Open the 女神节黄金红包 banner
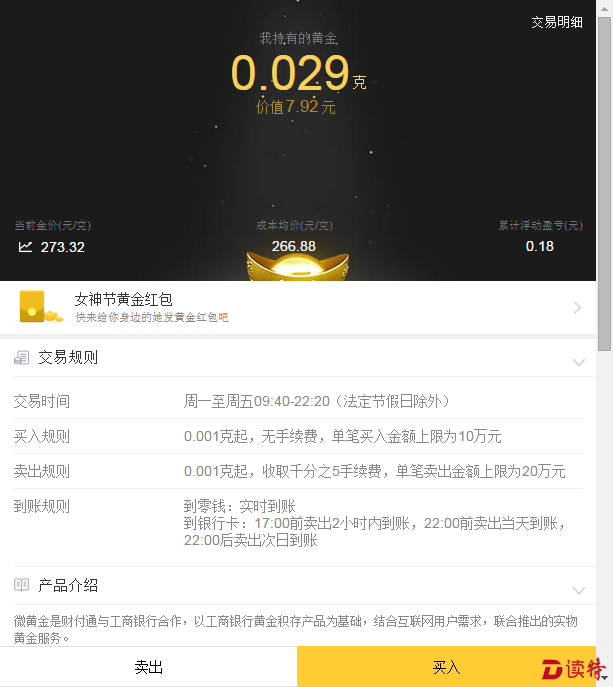Screen dimensions: 613x687 [298, 307]
